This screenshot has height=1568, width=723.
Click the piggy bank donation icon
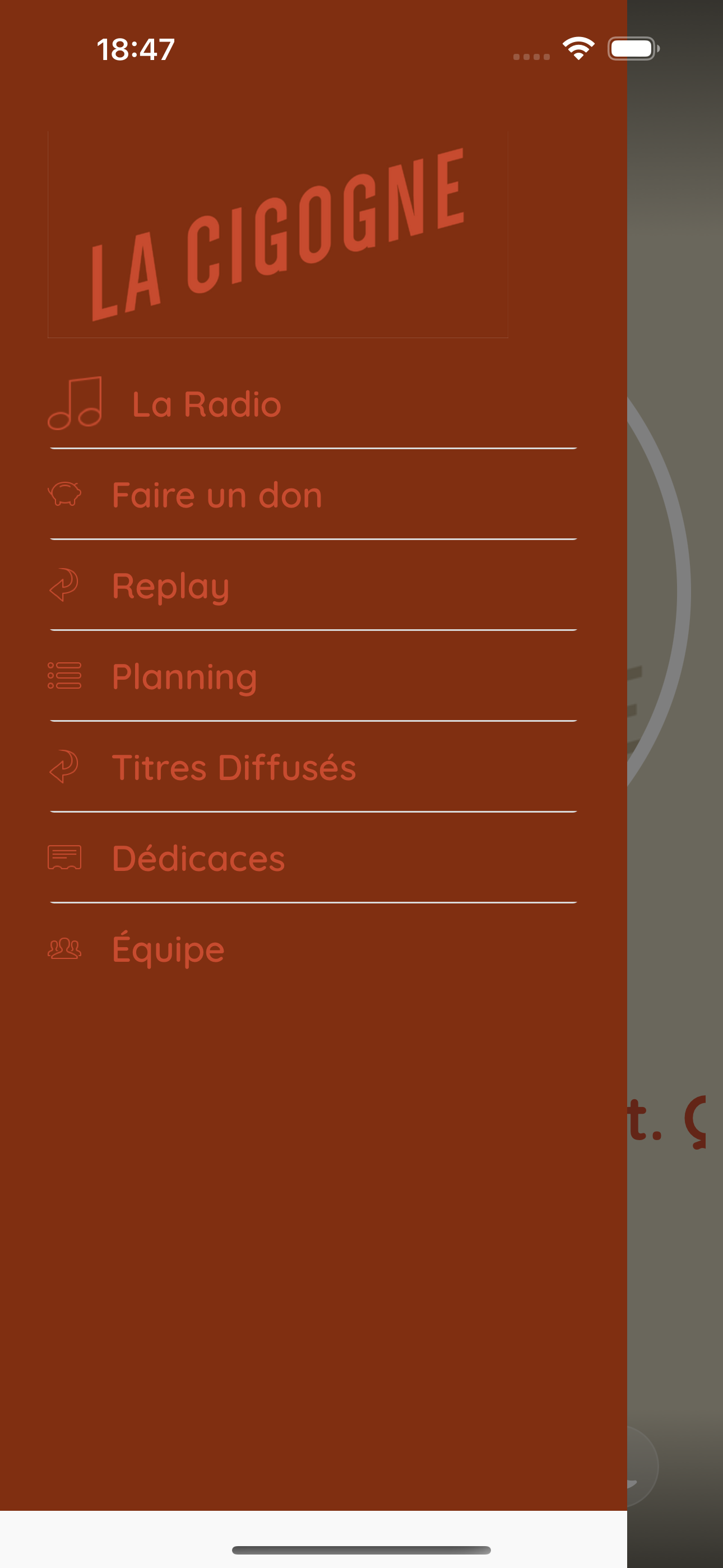pos(64,494)
